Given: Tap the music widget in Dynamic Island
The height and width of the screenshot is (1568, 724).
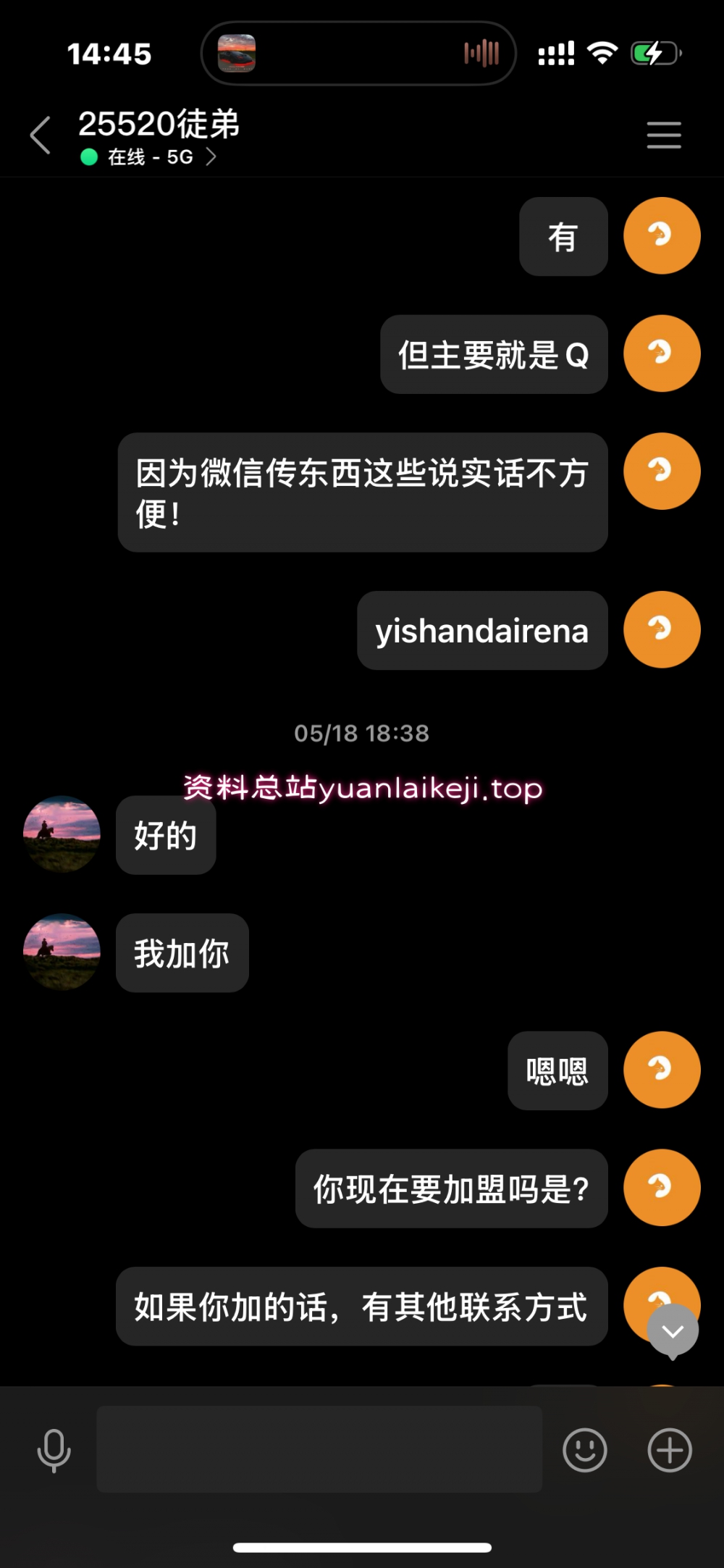Looking at the screenshot, I should (358, 54).
